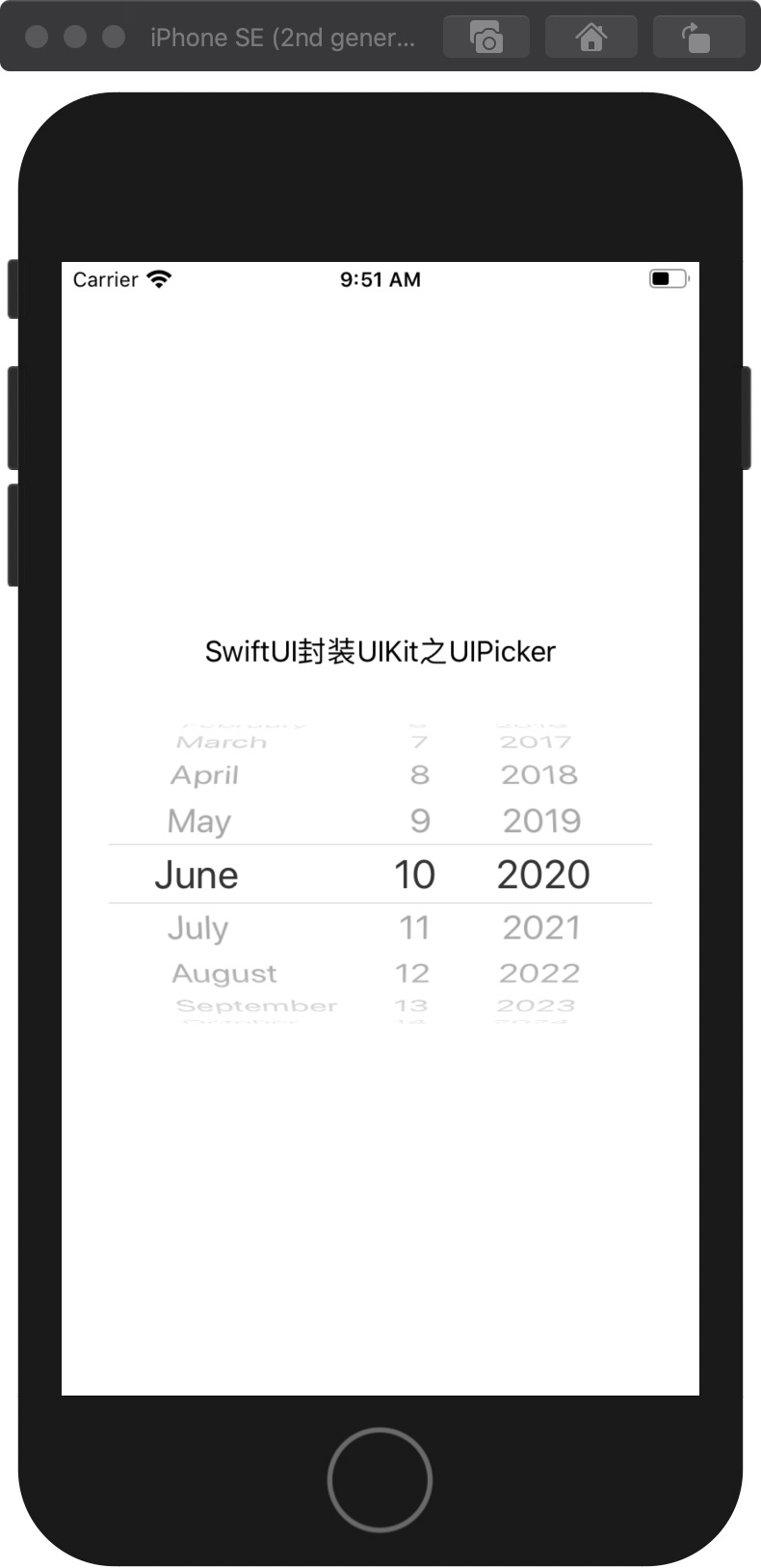Select May in the month wheel

pyautogui.click(x=199, y=822)
